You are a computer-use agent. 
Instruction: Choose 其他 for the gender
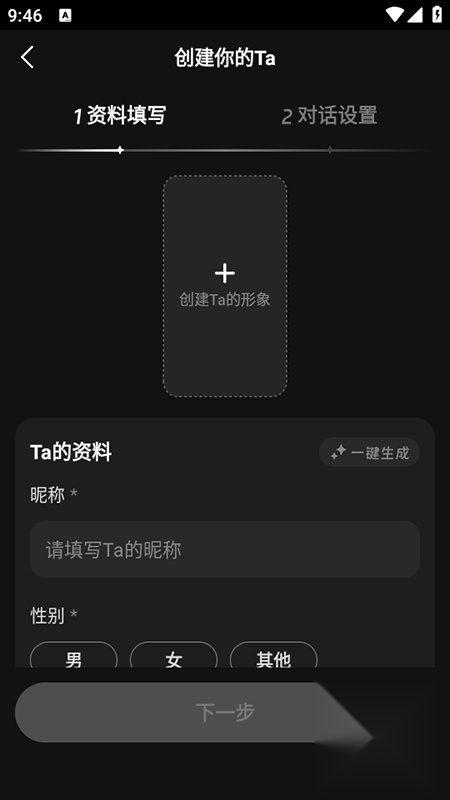tap(274, 657)
